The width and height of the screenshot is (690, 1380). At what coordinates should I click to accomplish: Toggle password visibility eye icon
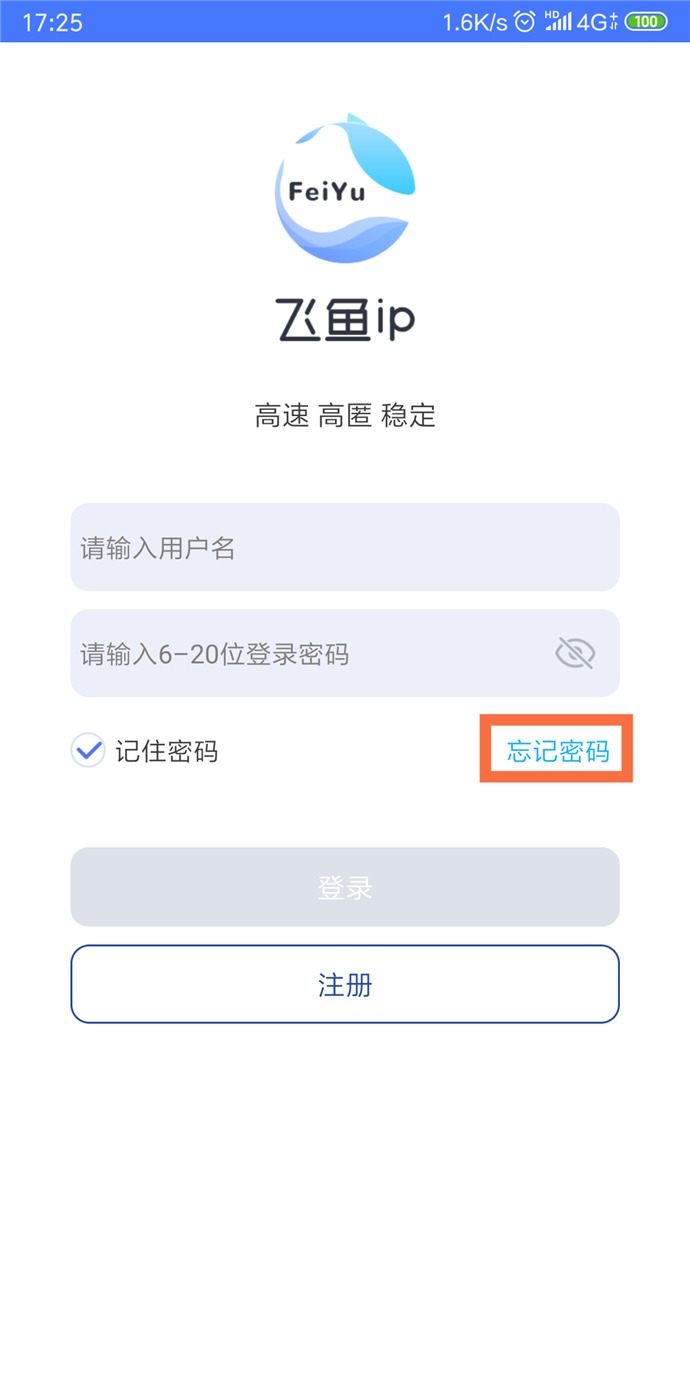point(575,654)
